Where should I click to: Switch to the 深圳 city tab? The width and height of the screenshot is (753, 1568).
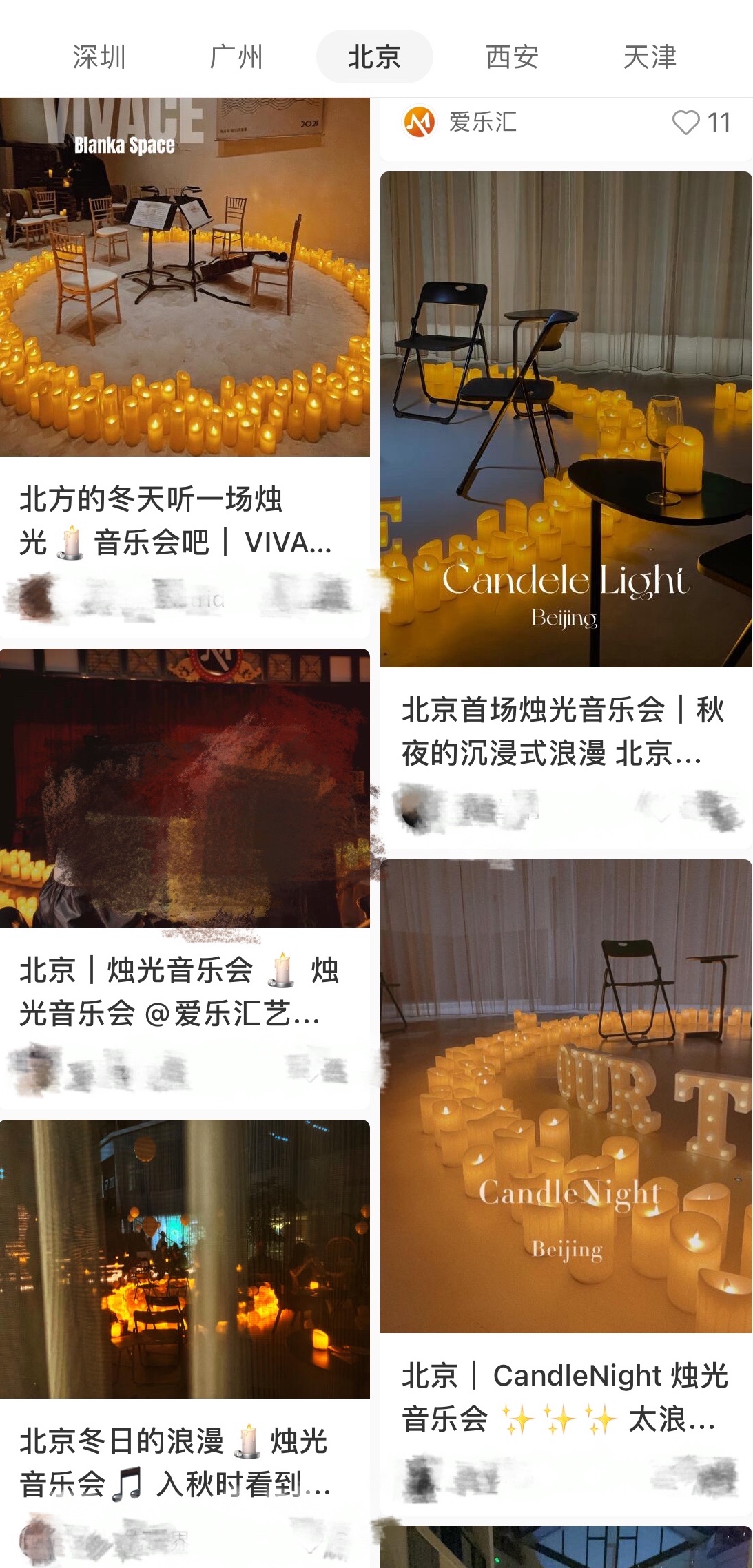click(x=99, y=57)
